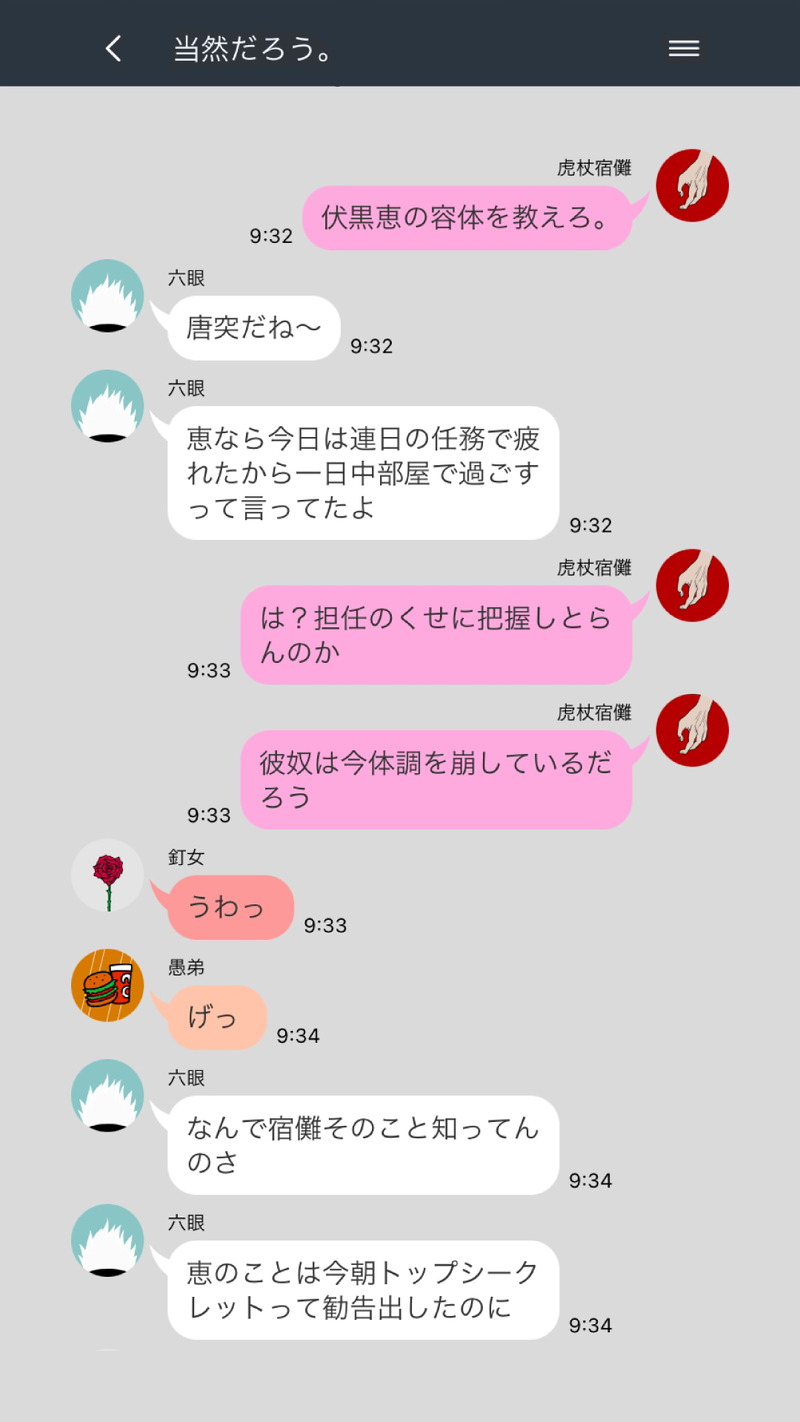Viewport: 800px width, 1422px height.
Task: Go back using the header arrow
Action: click(x=114, y=48)
